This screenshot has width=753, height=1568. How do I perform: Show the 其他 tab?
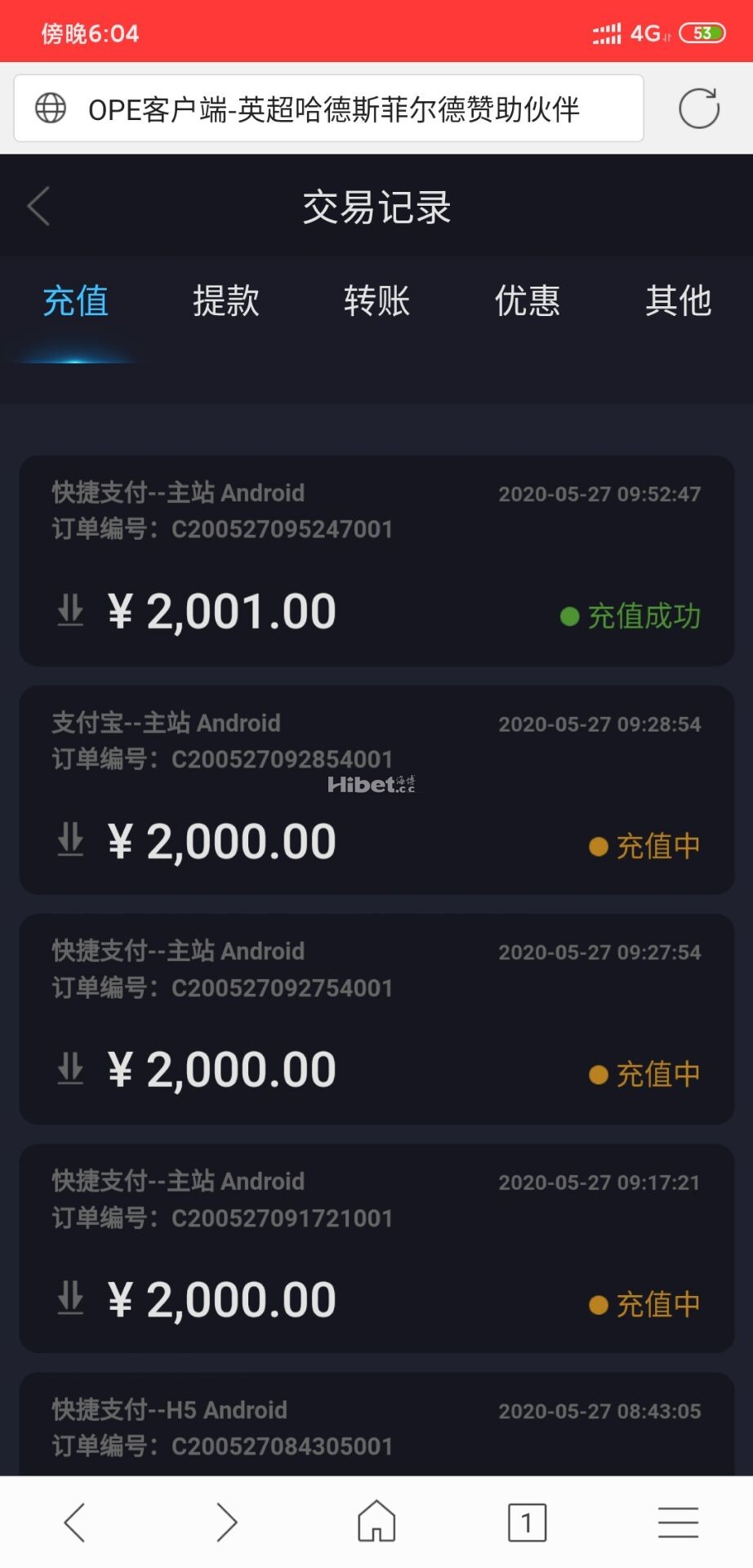click(678, 301)
